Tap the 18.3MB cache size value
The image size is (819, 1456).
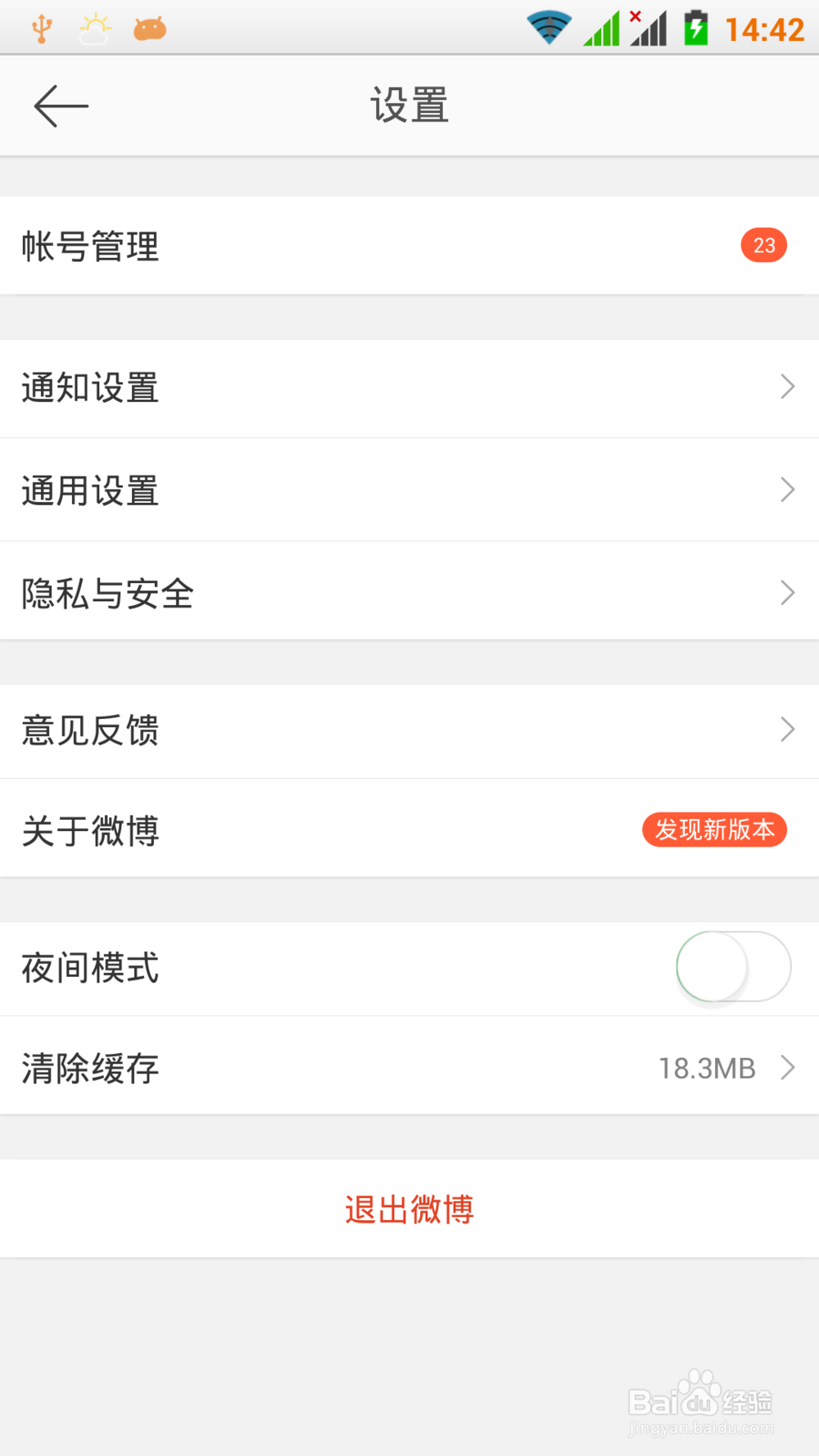point(706,1068)
